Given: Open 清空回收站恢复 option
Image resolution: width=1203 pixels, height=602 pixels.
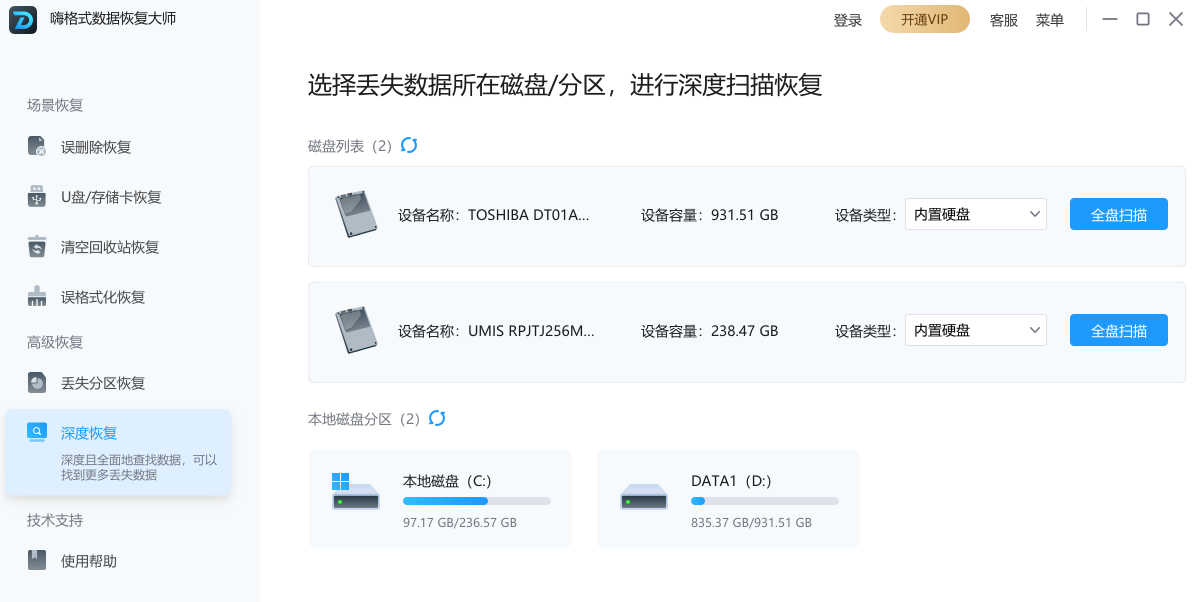Looking at the screenshot, I should coord(109,247).
